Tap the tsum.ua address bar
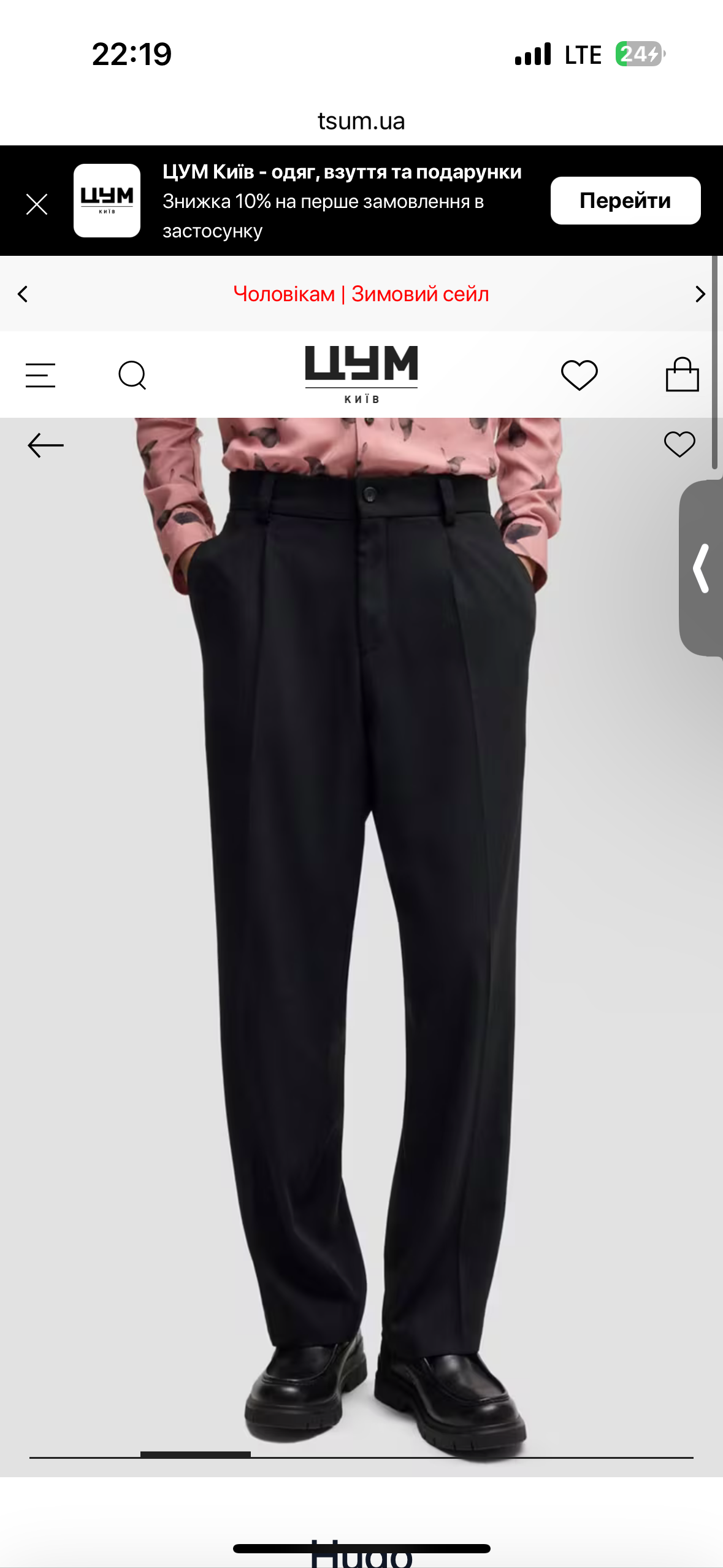The image size is (723, 1568). 361,121
